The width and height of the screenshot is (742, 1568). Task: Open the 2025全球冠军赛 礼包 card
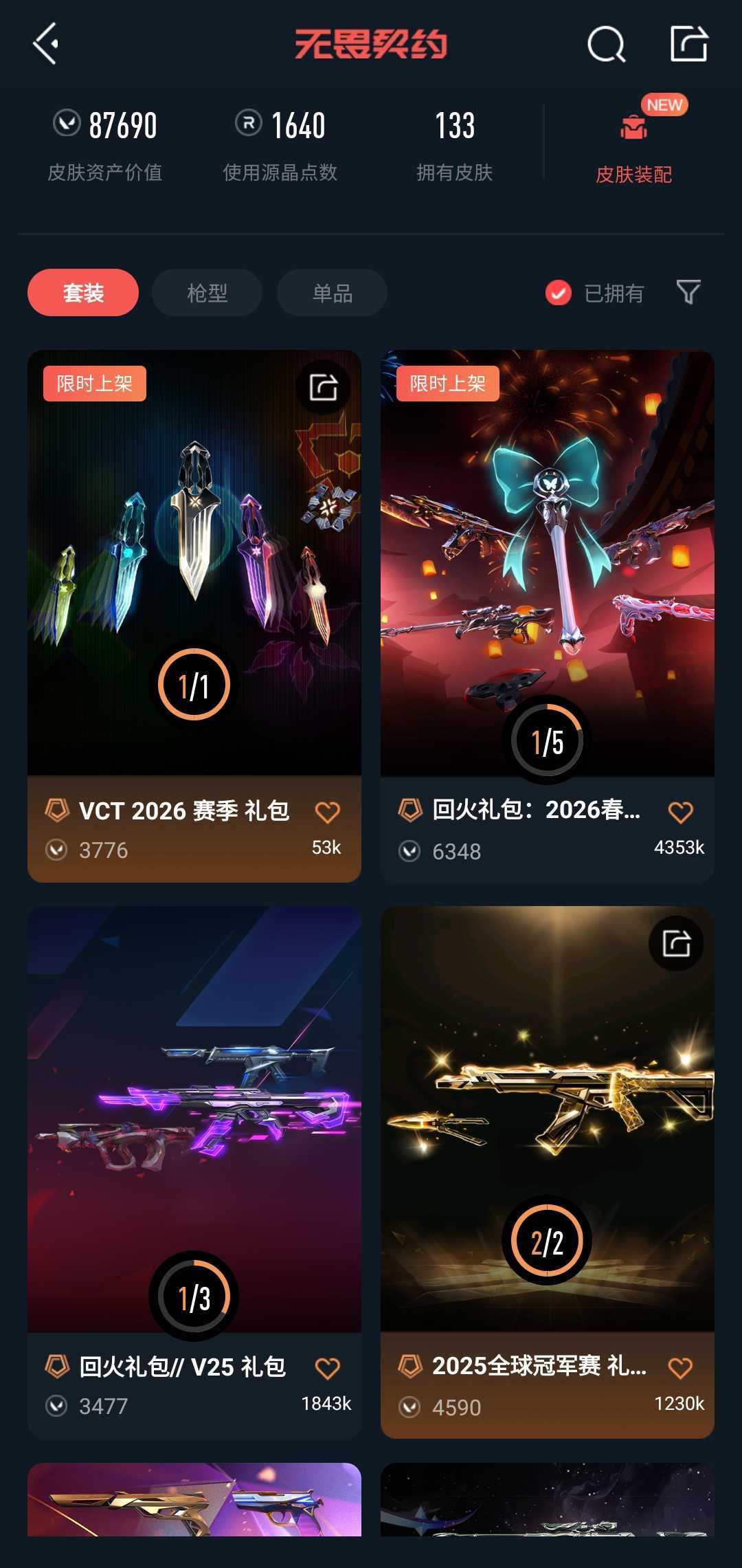547,1120
